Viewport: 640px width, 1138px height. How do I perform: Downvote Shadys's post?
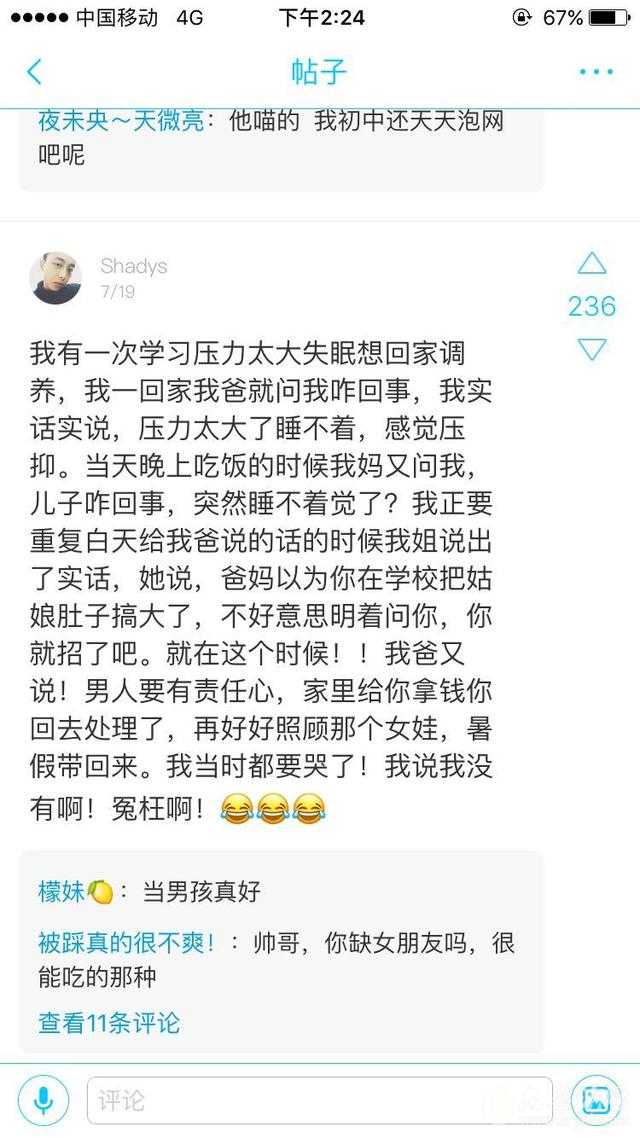click(592, 349)
